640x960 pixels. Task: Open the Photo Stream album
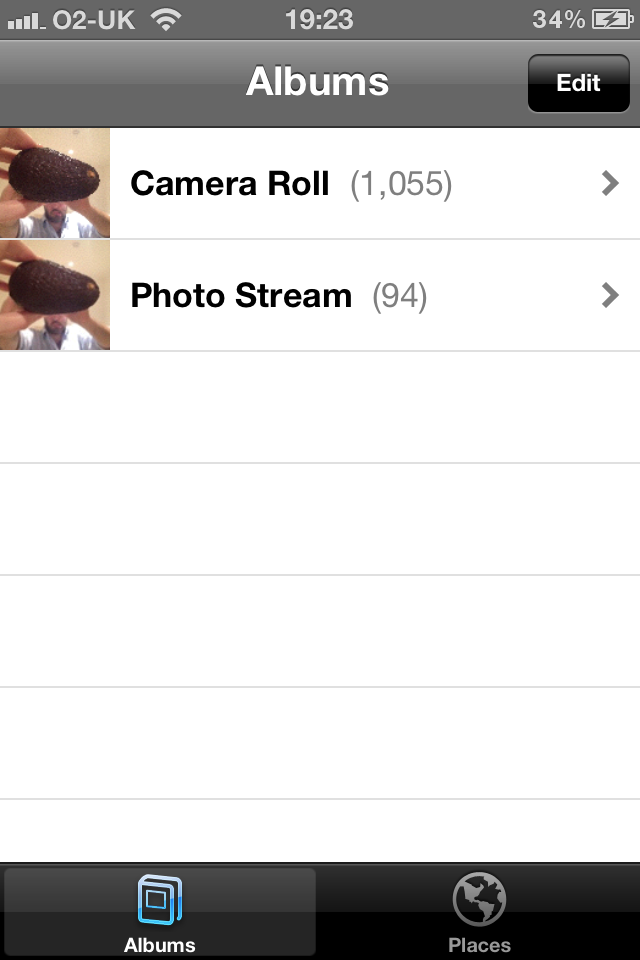(320, 296)
